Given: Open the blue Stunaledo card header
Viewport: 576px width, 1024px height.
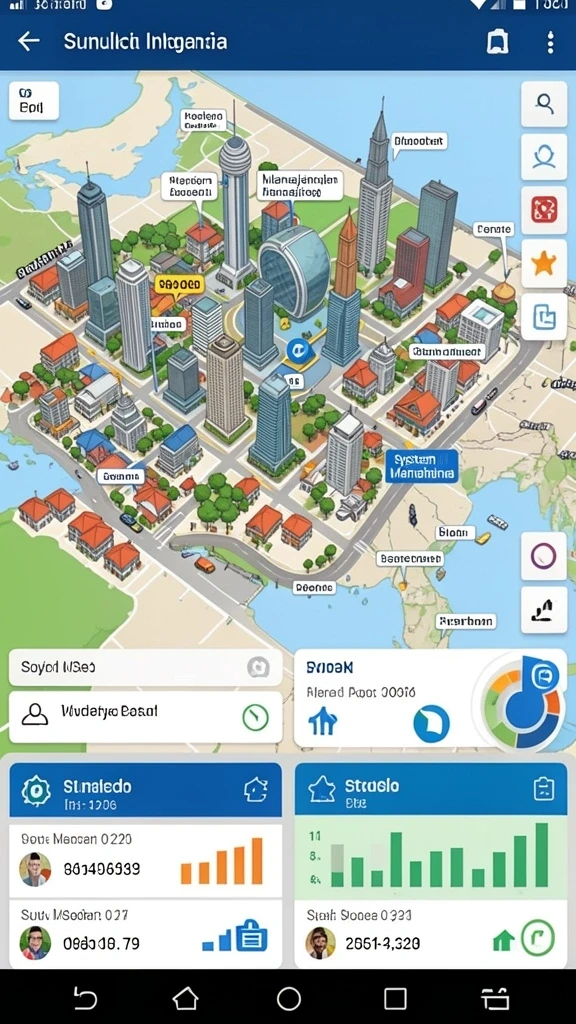Looking at the screenshot, I should click(146, 790).
